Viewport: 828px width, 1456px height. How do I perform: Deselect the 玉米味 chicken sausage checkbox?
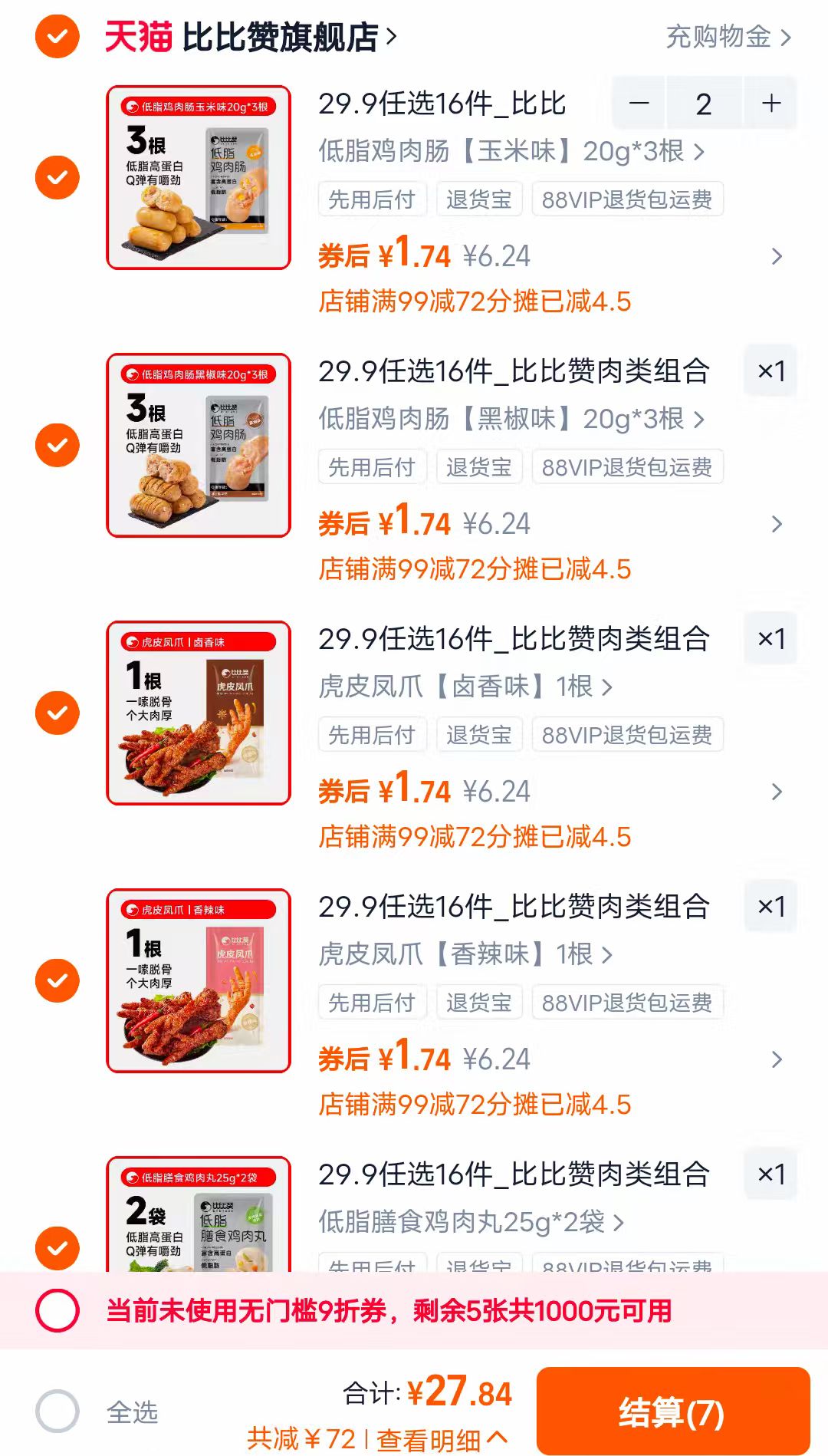pyautogui.click(x=56, y=176)
